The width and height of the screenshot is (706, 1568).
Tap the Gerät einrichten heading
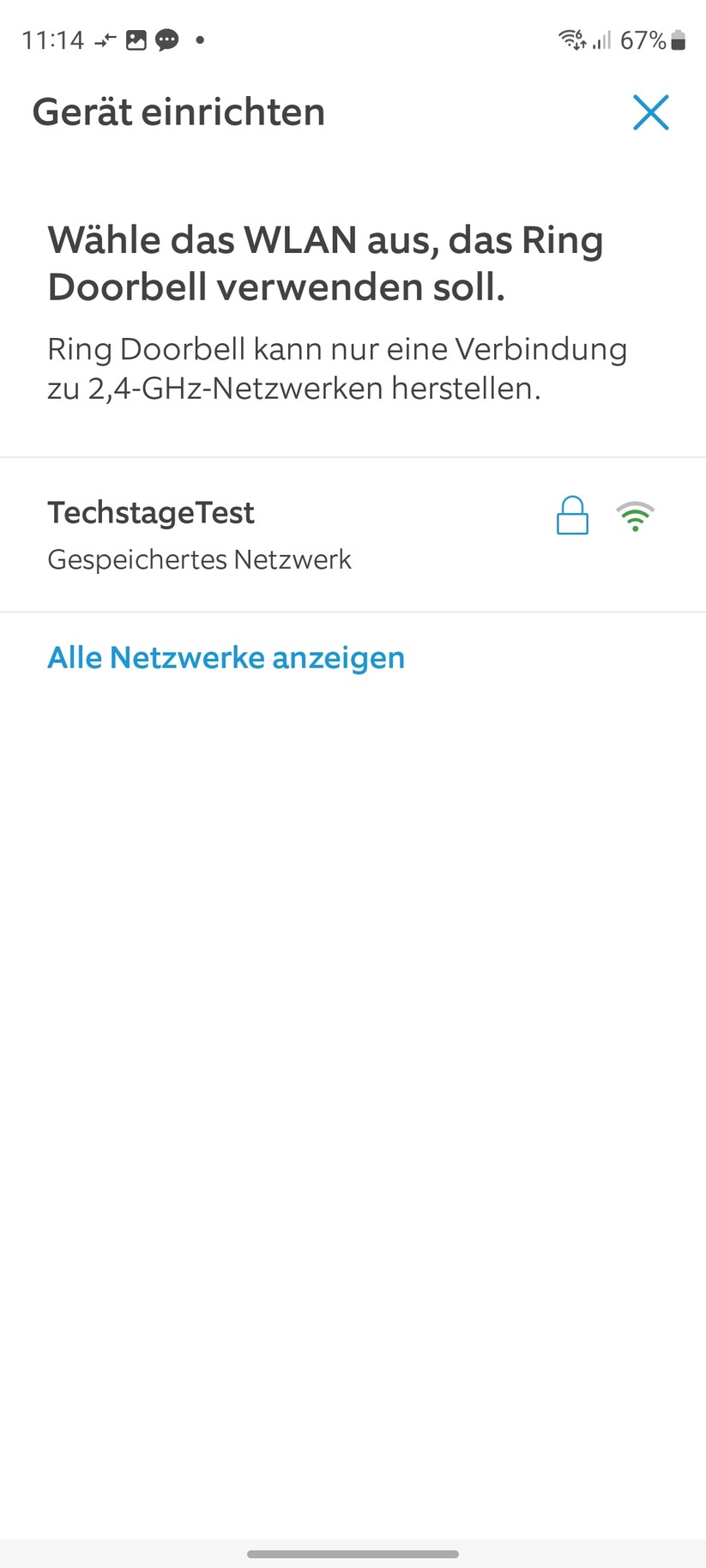[178, 112]
